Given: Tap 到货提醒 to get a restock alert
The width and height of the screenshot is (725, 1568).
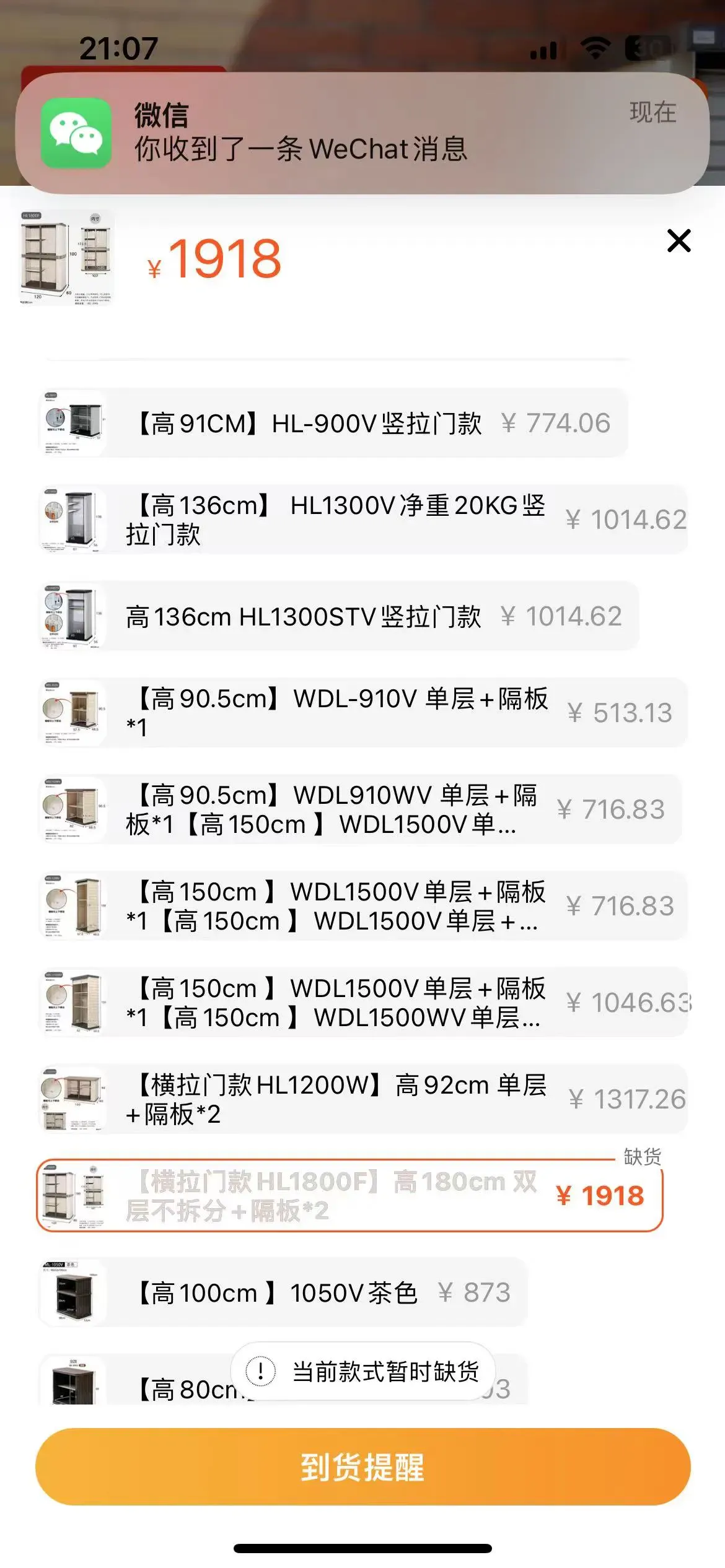Looking at the screenshot, I should 362,1466.
